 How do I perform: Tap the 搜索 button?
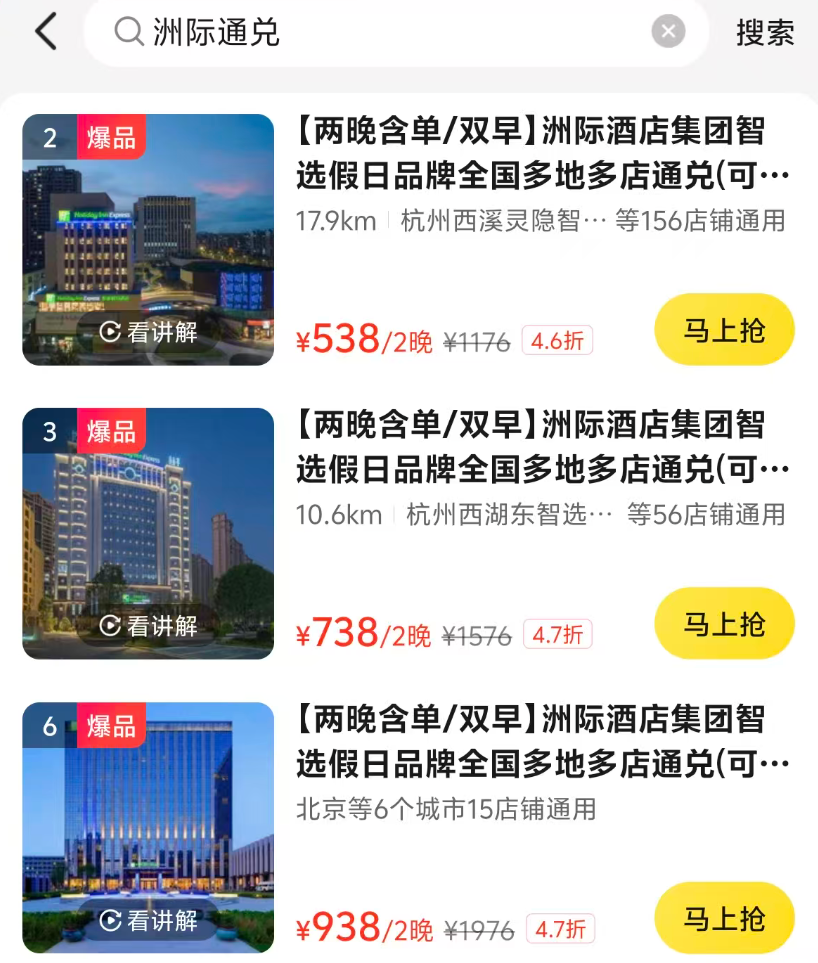pyautogui.click(x=765, y=32)
